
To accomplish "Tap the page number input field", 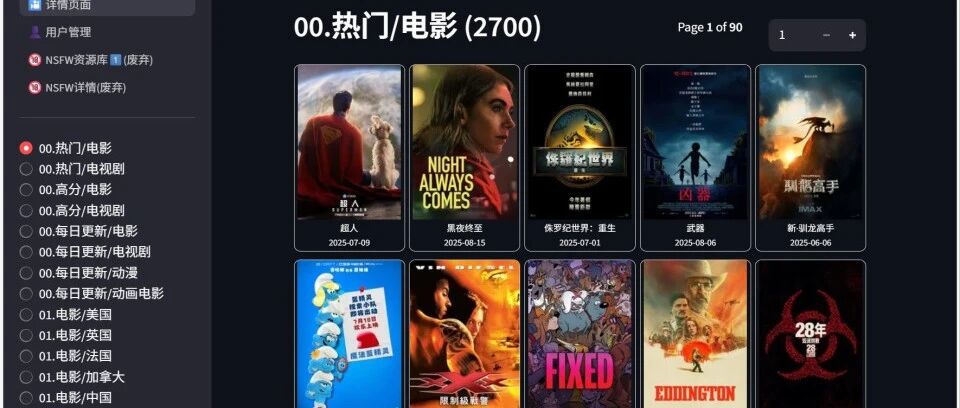I will (791, 36).
